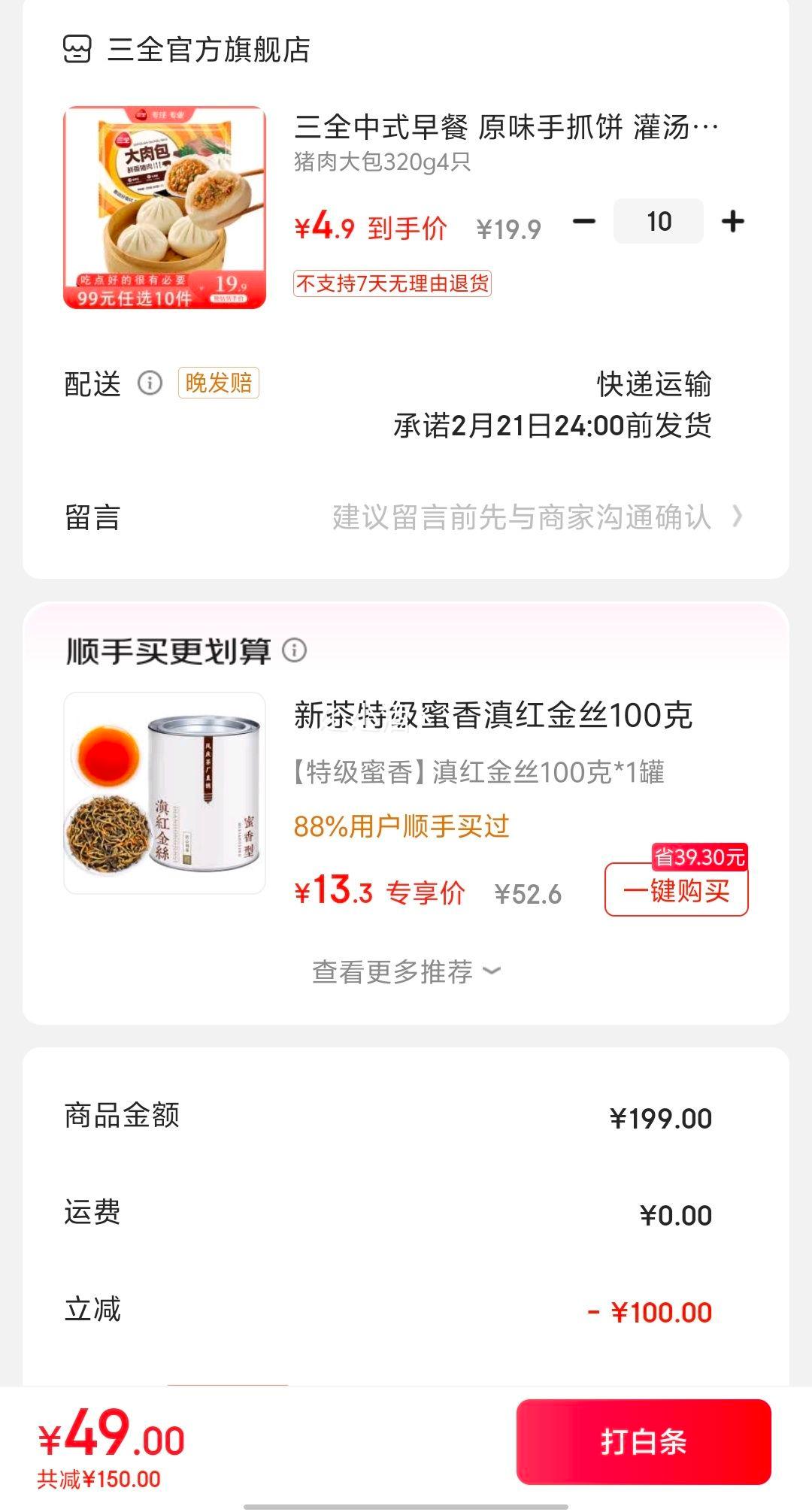Increase quantity with the plus button
The width and height of the screenshot is (812, 1512).
[x=730, y=220]
